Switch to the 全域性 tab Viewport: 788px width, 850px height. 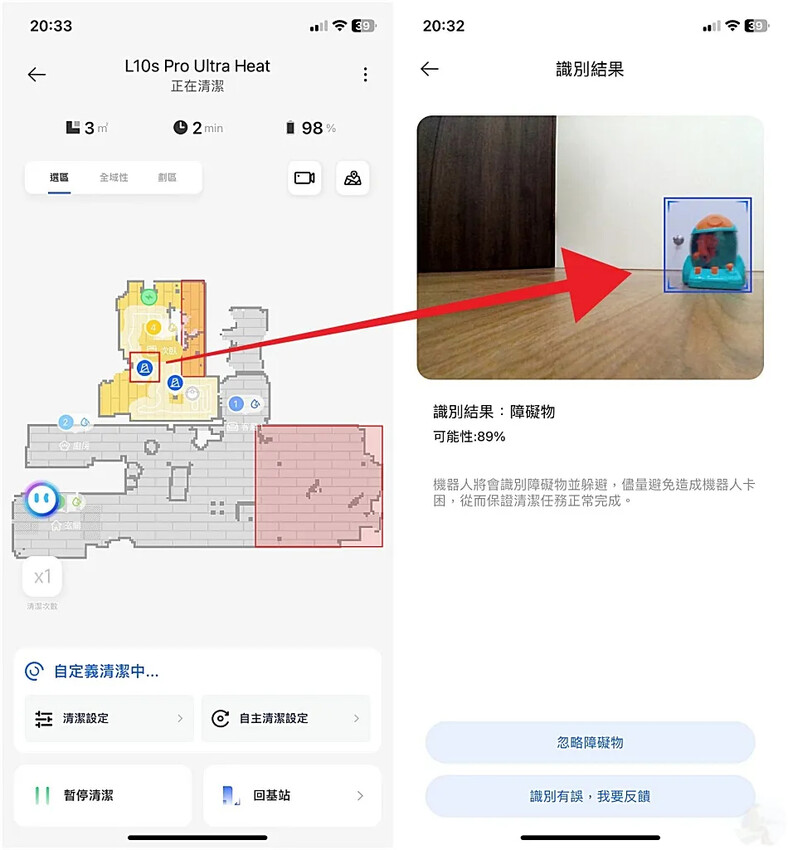click(x=113, y=178)
